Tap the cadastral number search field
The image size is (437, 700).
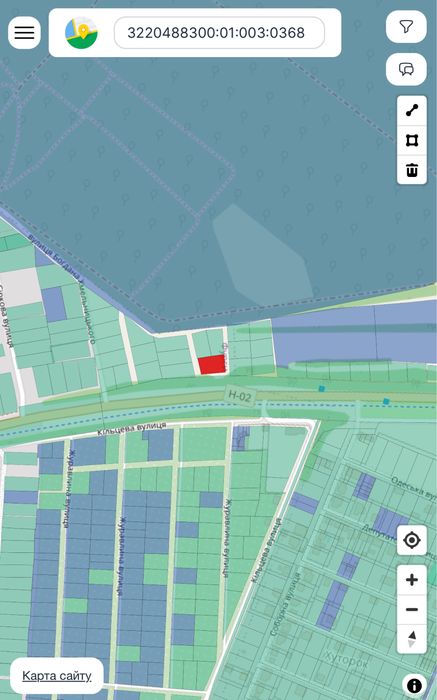[219, 33]
